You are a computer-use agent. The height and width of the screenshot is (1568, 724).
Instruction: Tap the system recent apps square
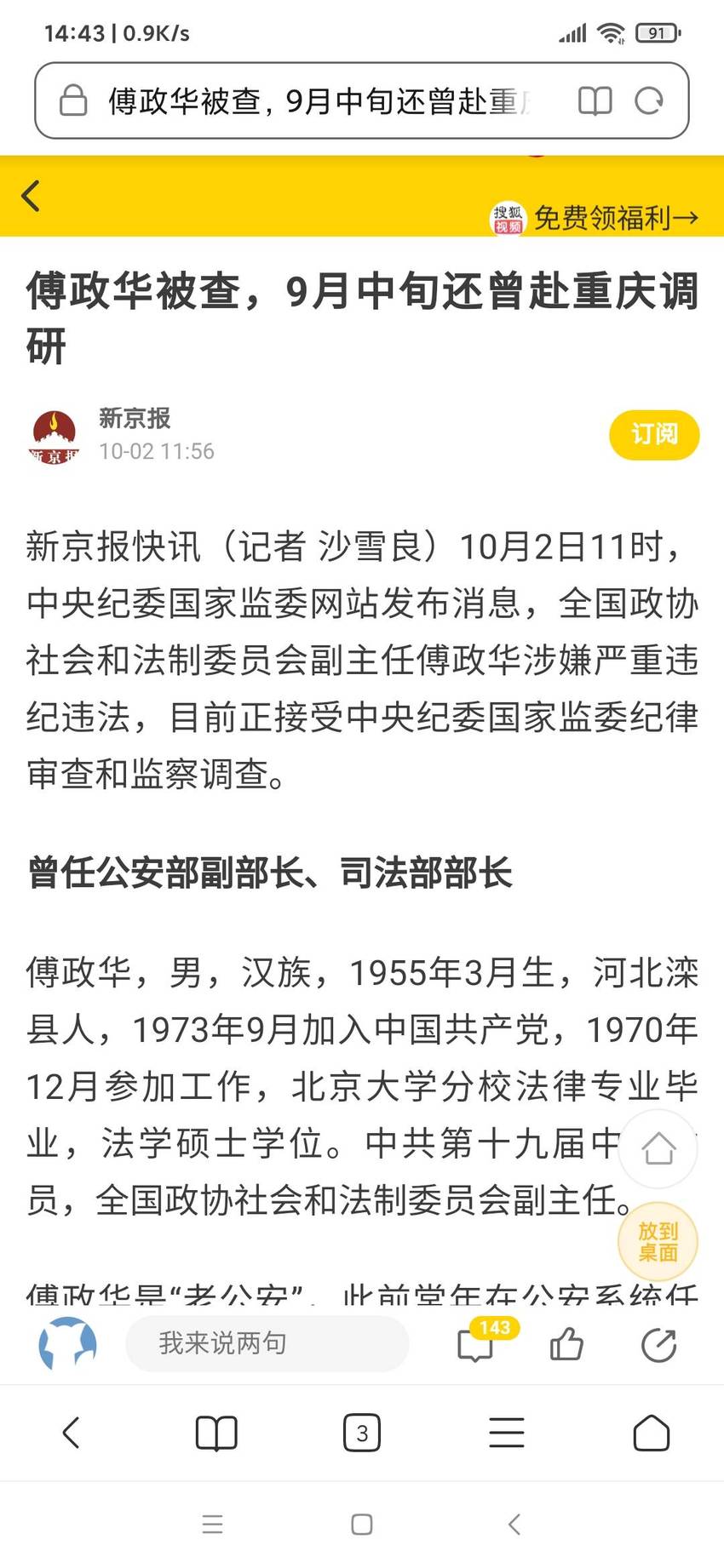[362, 1525]
